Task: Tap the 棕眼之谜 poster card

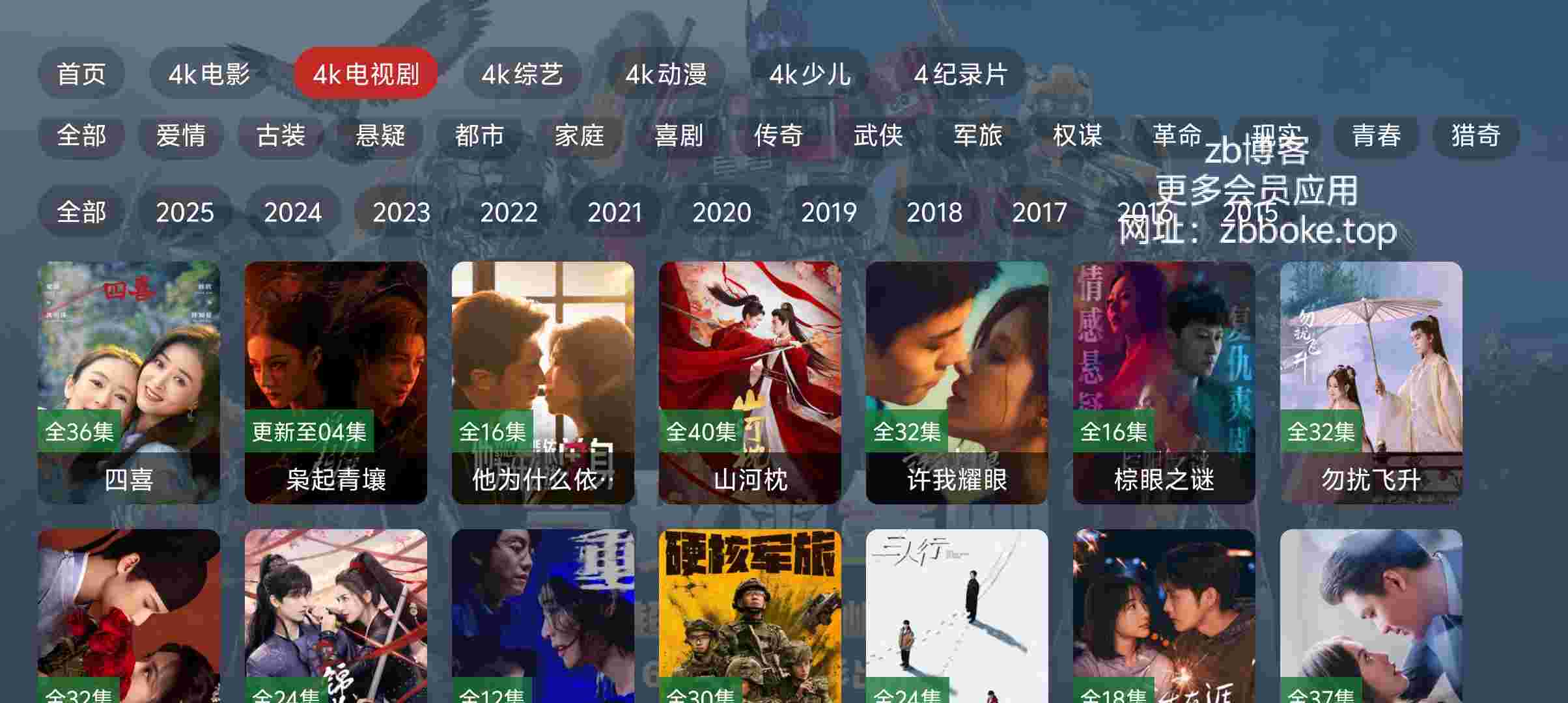Action: [1164, 382]
